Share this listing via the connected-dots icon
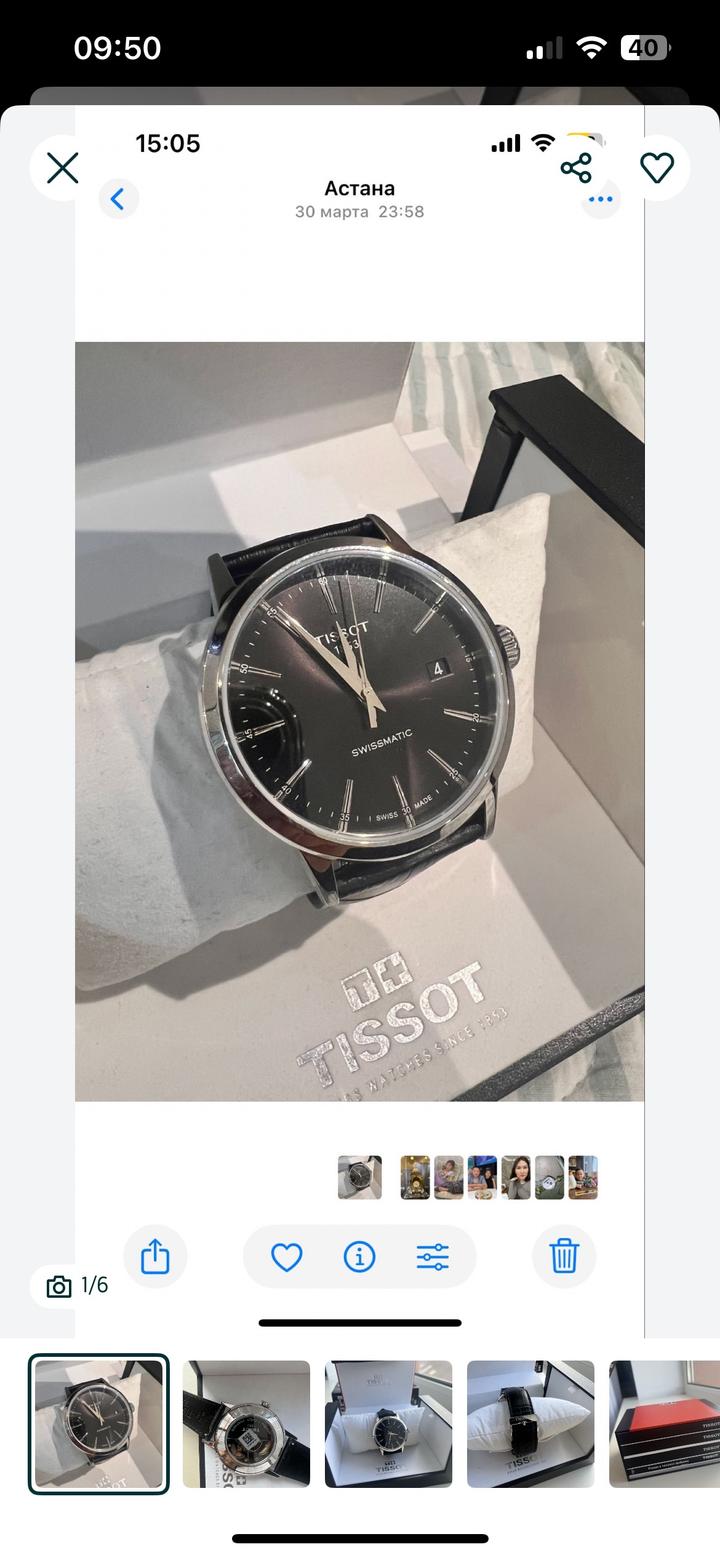720x1558 pixels. (576, 168)
